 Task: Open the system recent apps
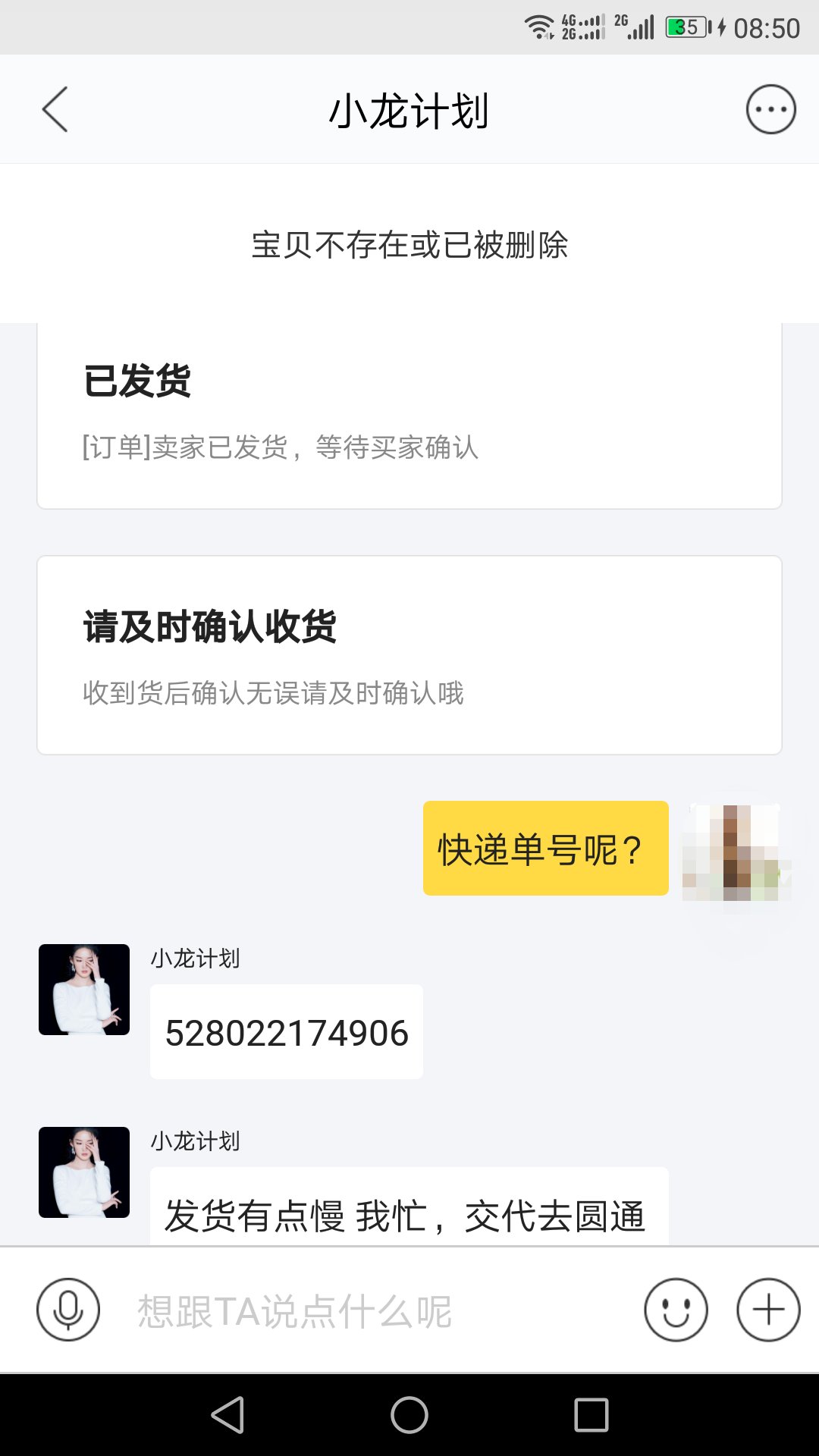click(x=591, y=1415)
